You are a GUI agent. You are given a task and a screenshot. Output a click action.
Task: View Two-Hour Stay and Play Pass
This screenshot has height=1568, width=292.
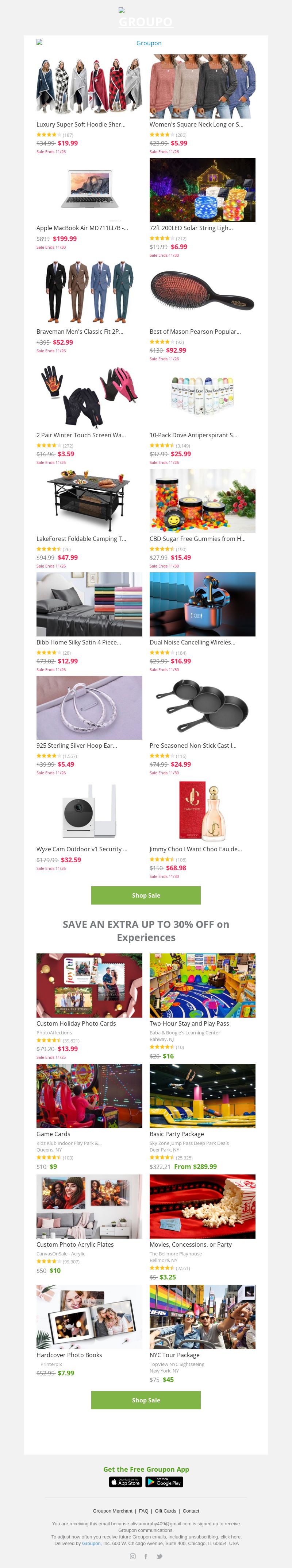202,986
